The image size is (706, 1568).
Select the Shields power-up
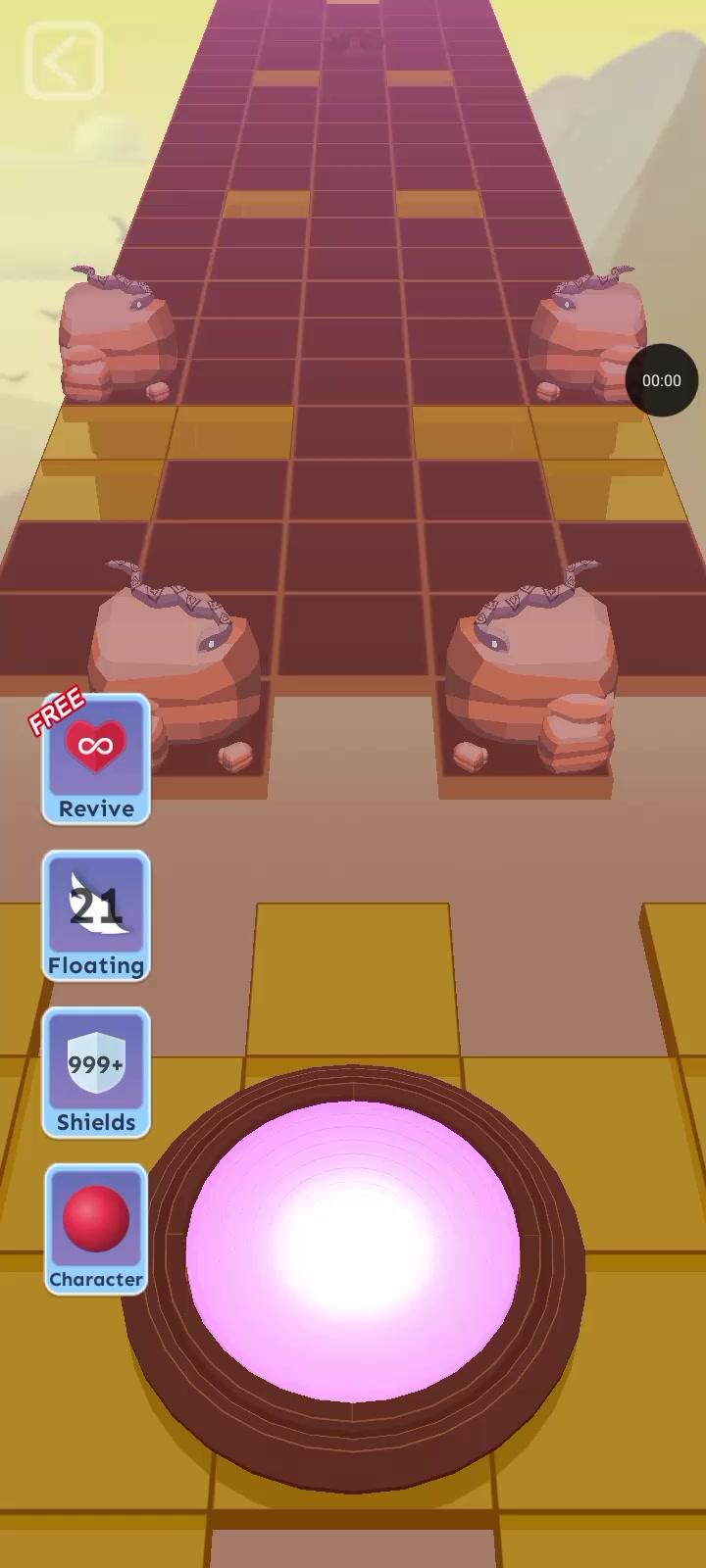pos(96,1072)
